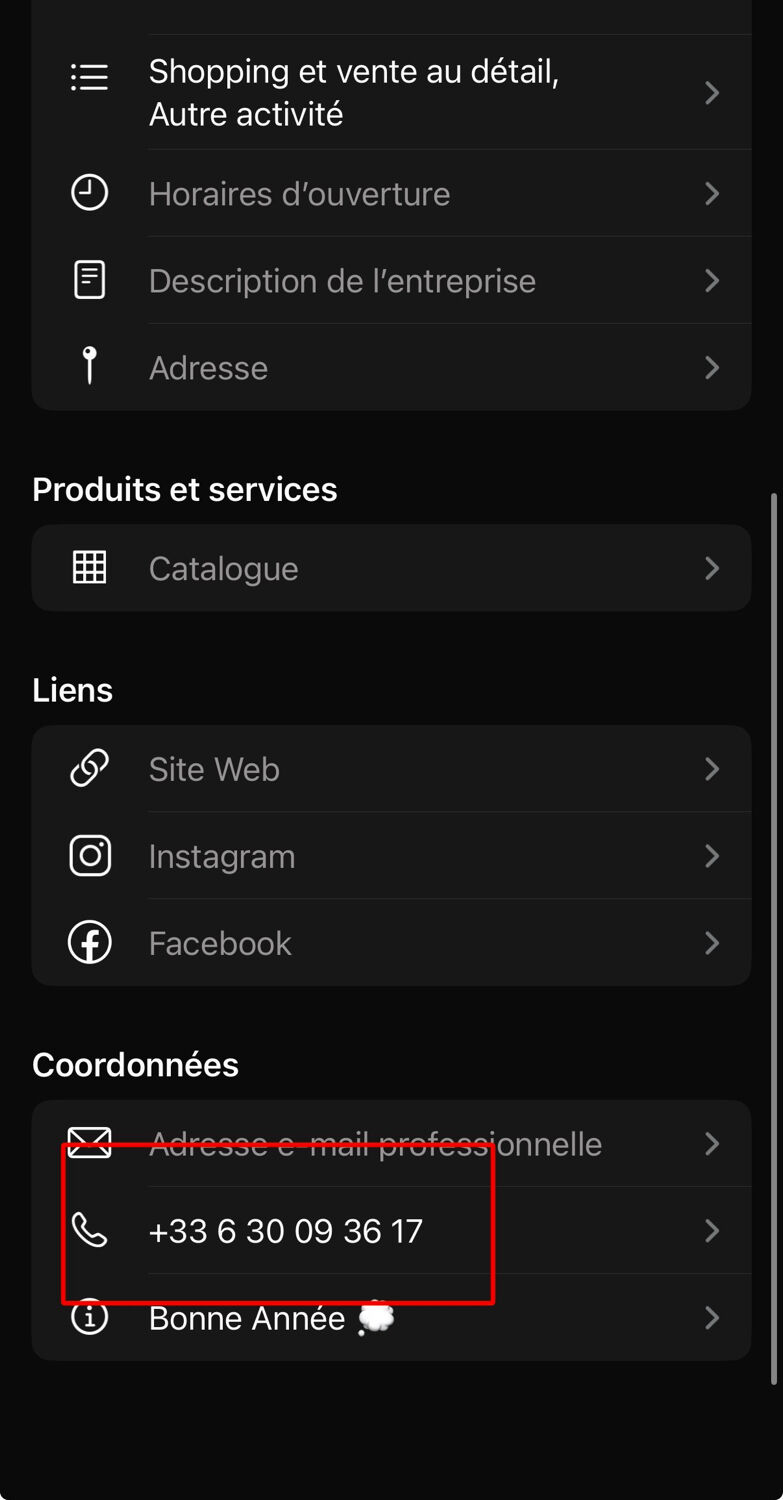The width and height of the screenshot is (783, 1500).
Task: Open the Adresse row
Action: 390,368
